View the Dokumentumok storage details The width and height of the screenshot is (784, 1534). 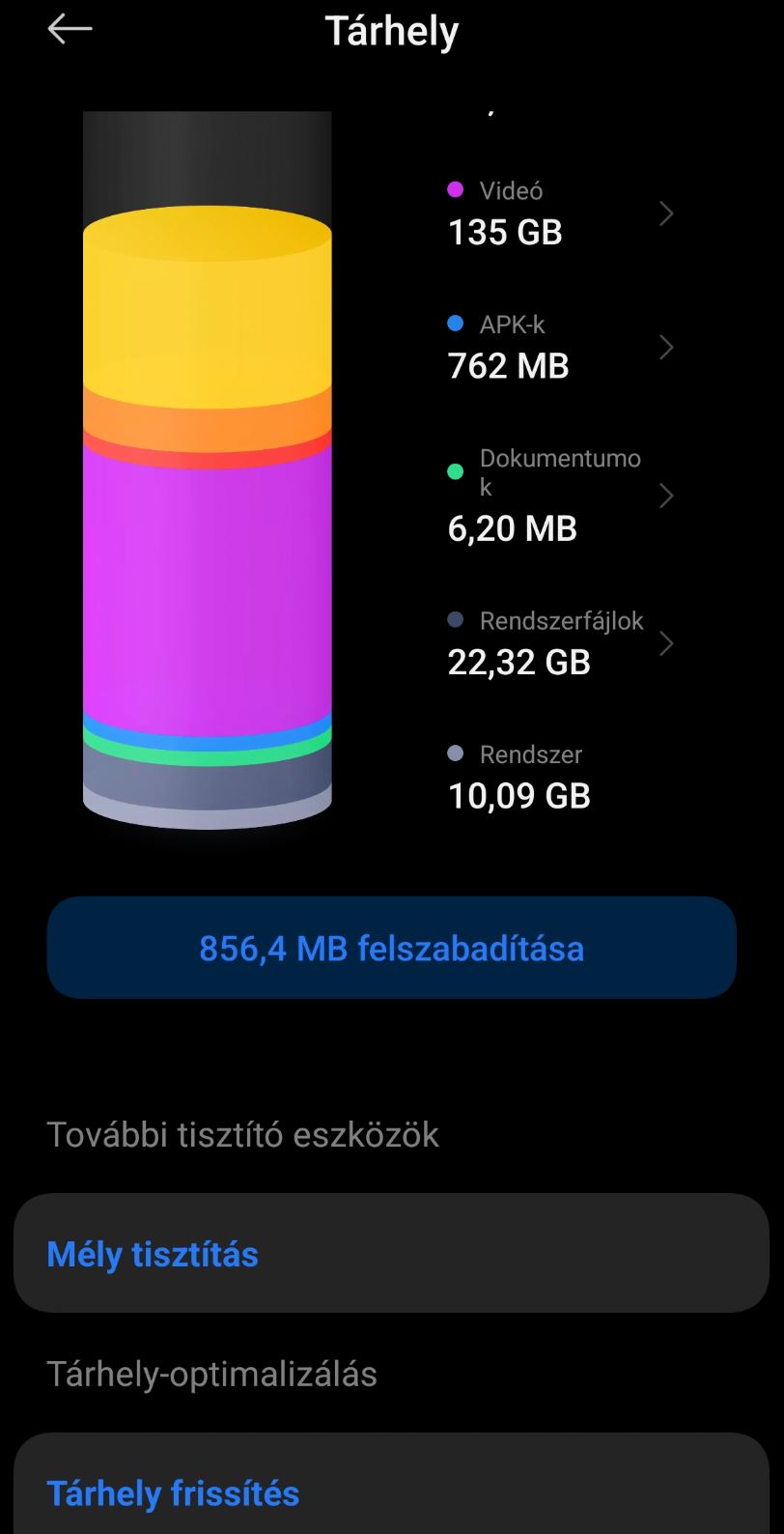[x=558, y=495]
